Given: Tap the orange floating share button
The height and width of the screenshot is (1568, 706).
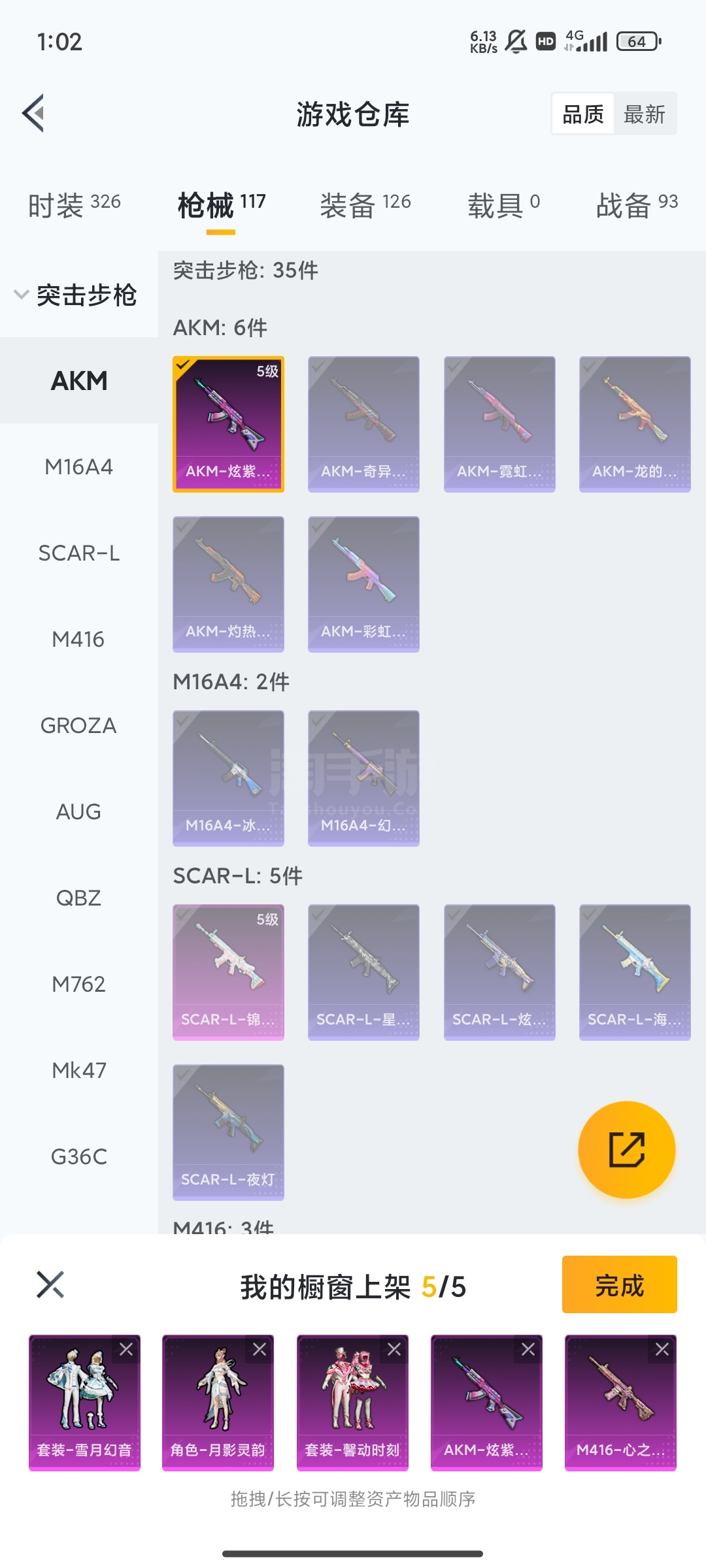Looking at the screenshot, I should [x=626, y=1149].
